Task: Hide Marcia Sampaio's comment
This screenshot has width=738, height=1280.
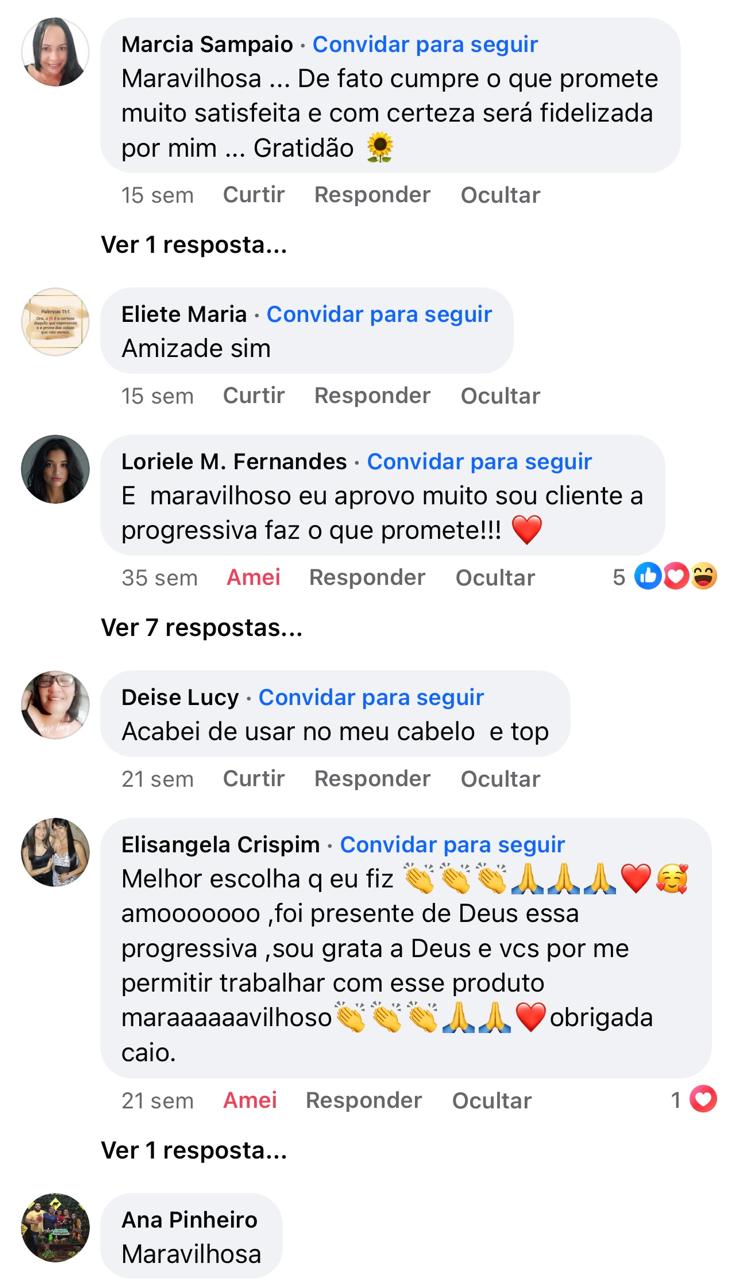Action: [x=500, y=195]
